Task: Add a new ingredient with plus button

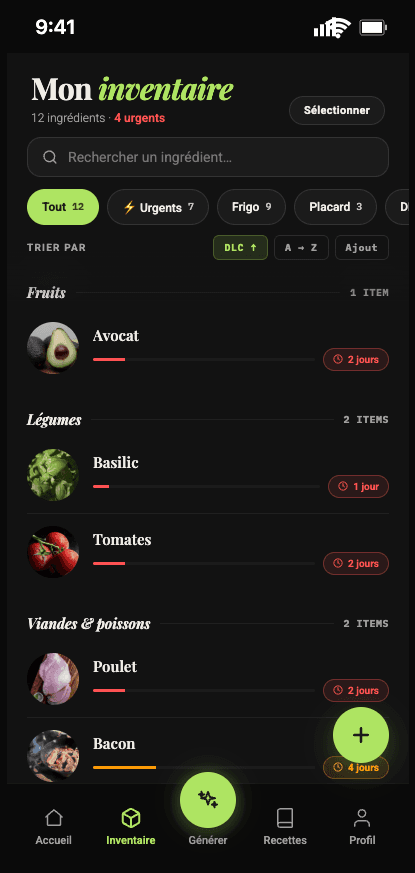Action: [361, 735]
